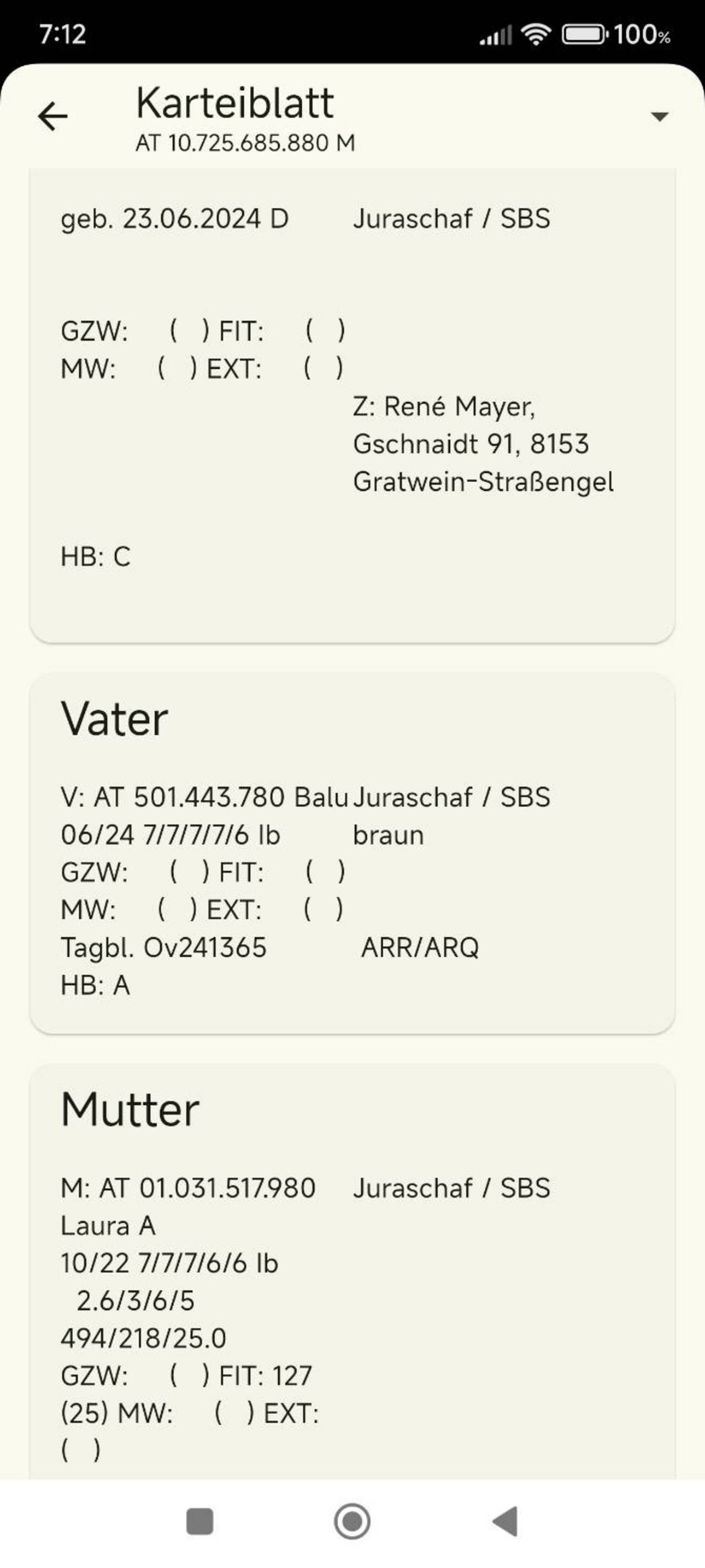Viewport: 705px width, 1568px height.
Task: Open the Mutter card for Laura A
Action: point(352,1272)
